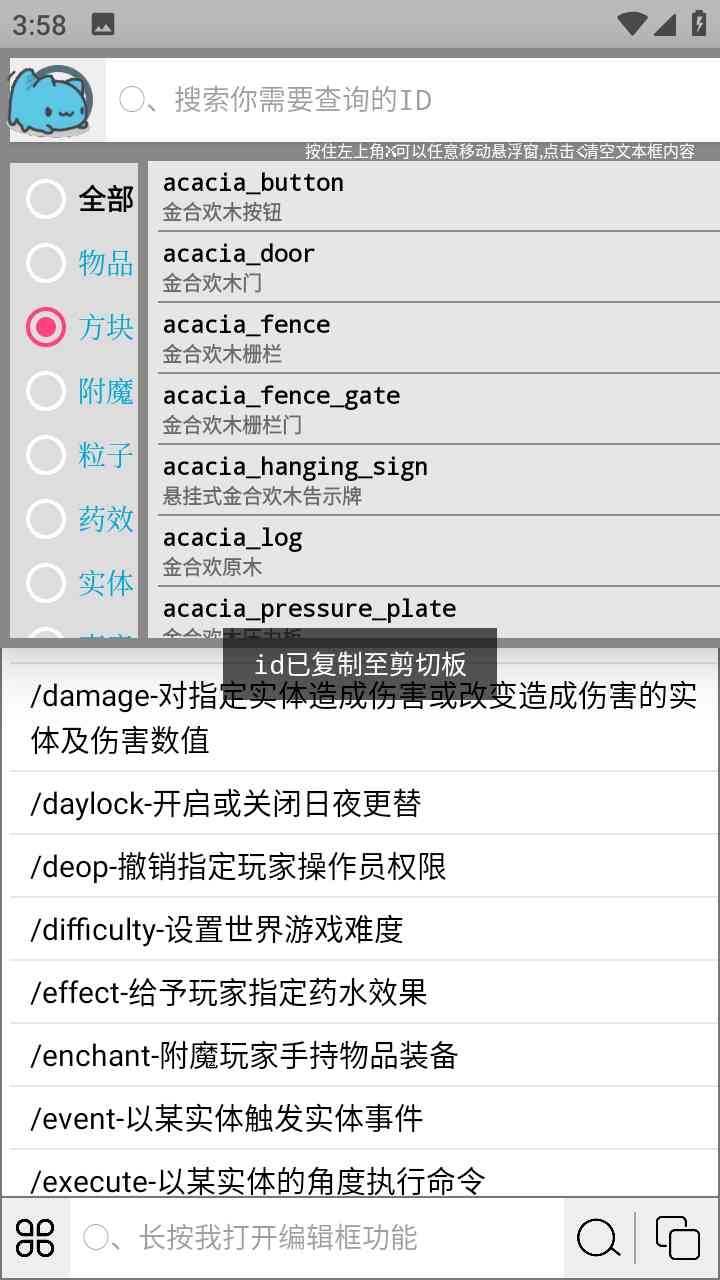Tap the copy icon in bottom bar
The image size is (720, 1280).
(677, 1238)
